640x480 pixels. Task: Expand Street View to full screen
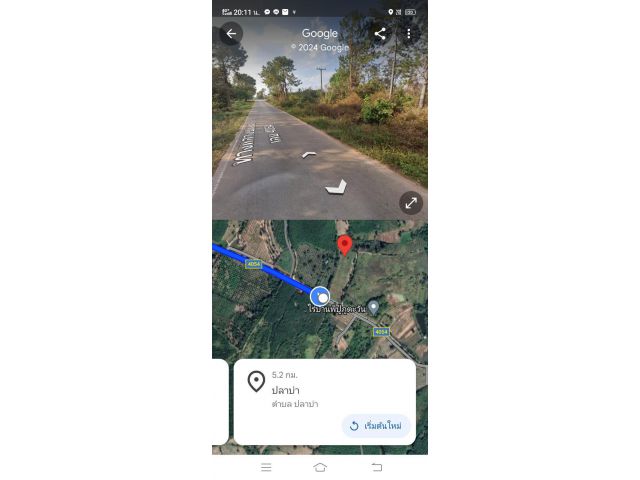pos(410,203)
